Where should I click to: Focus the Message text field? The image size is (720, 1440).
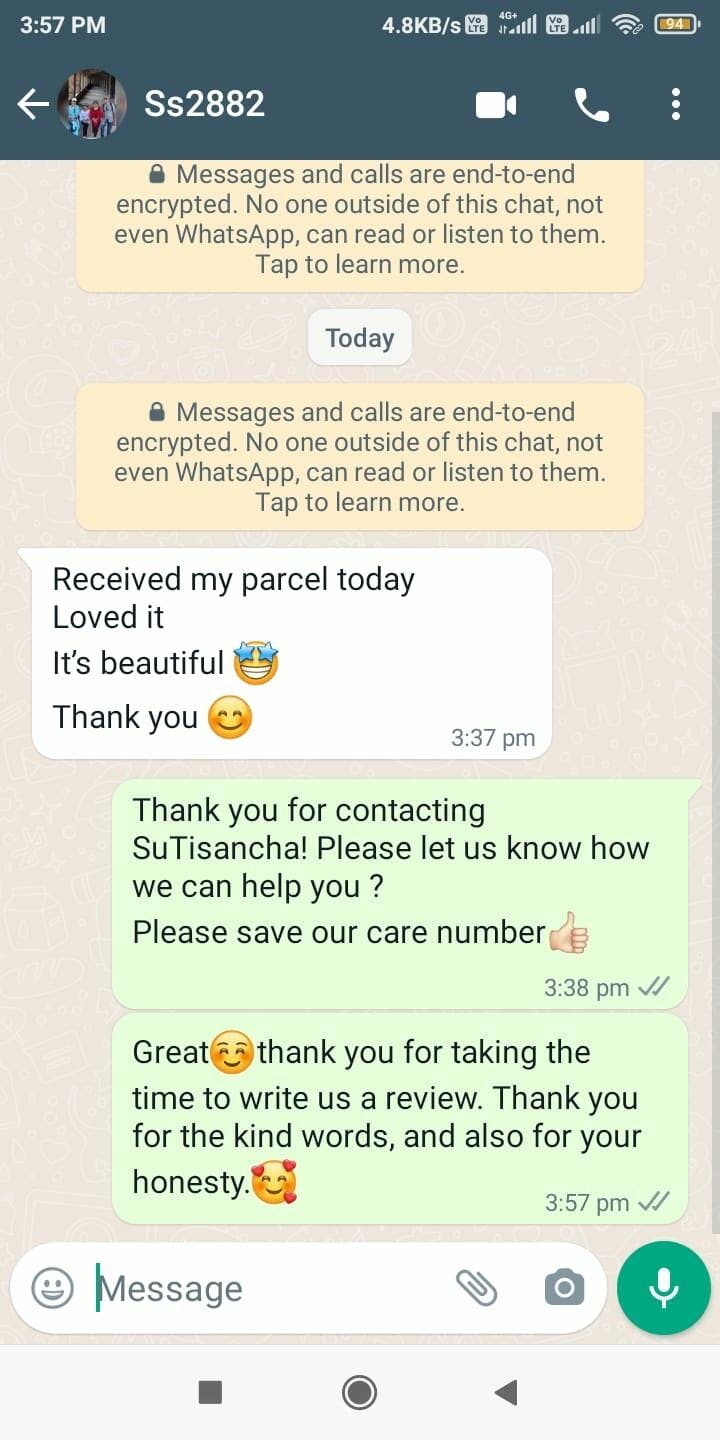click(x=270, y=1288)
